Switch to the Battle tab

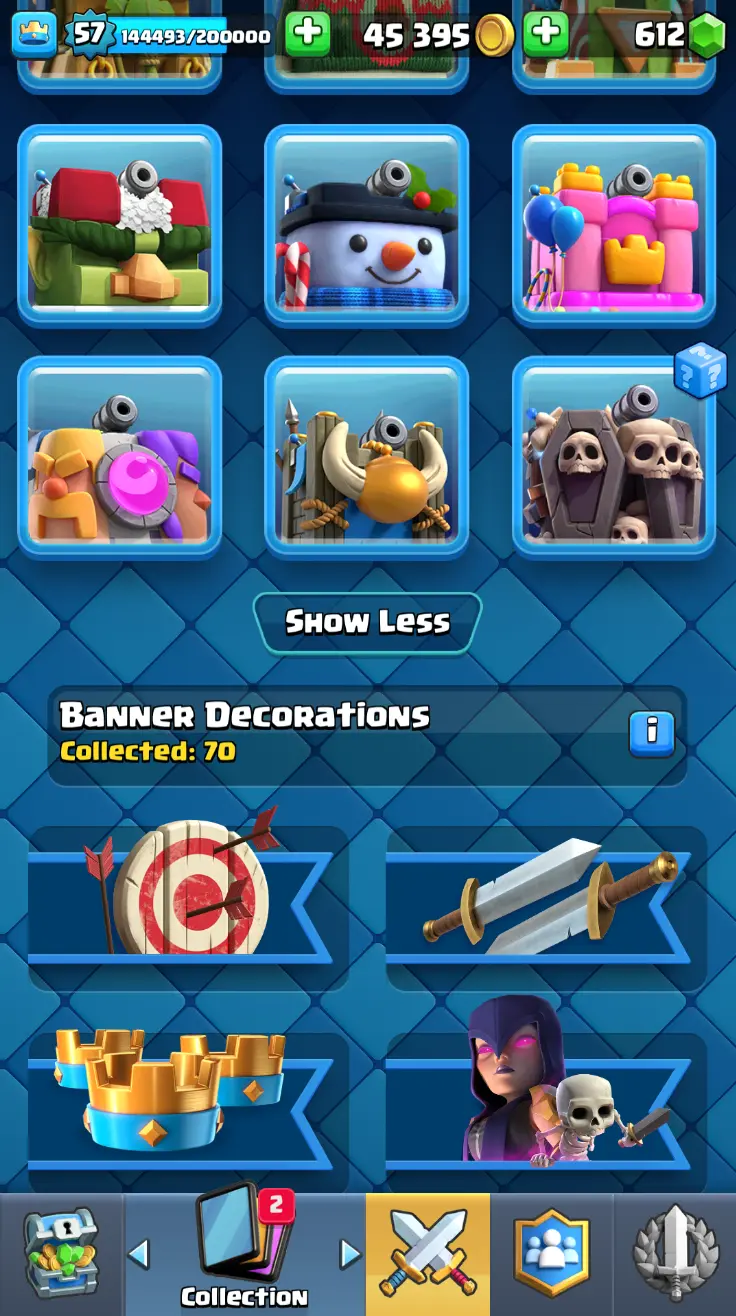428,1254
